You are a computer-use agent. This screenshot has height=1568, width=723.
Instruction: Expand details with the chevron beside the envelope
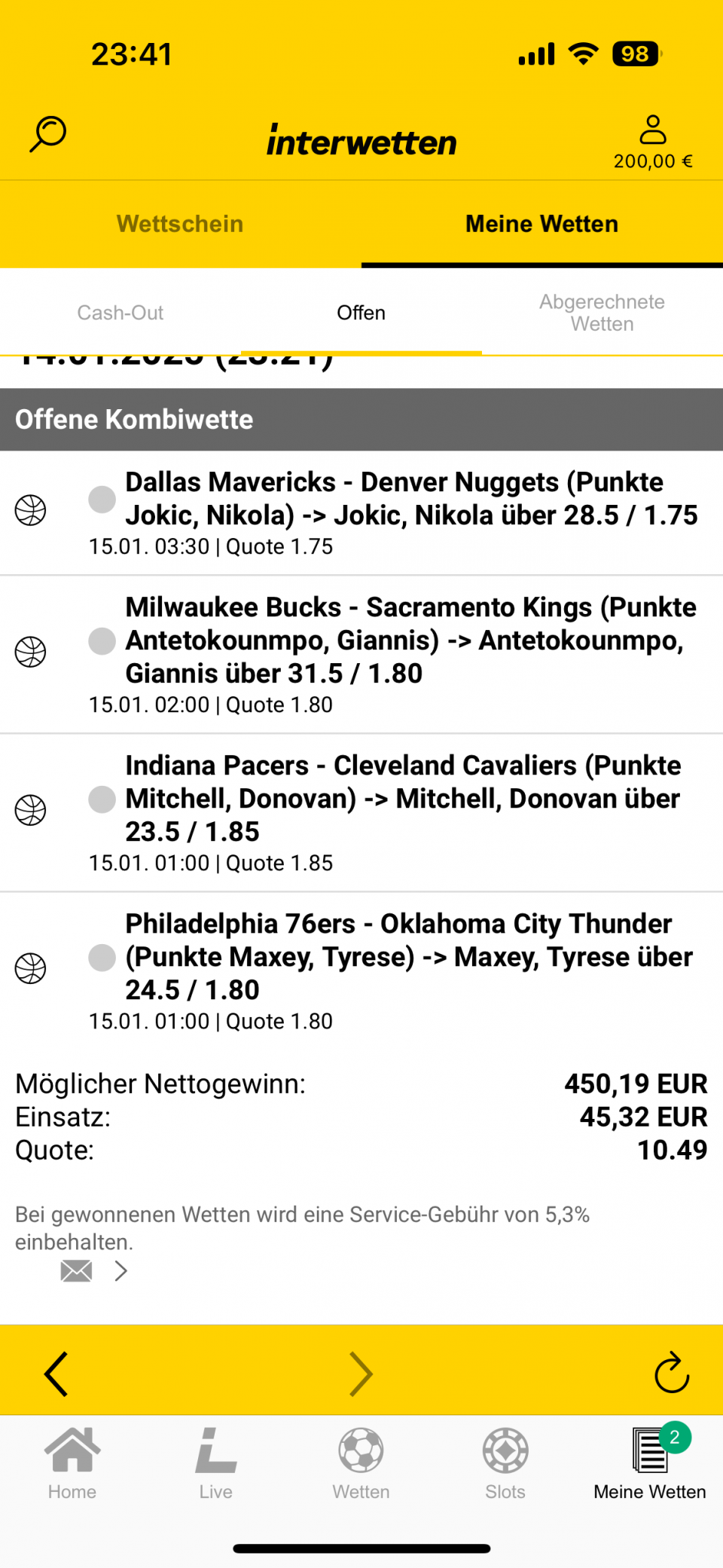click(x=120, y=1271)
